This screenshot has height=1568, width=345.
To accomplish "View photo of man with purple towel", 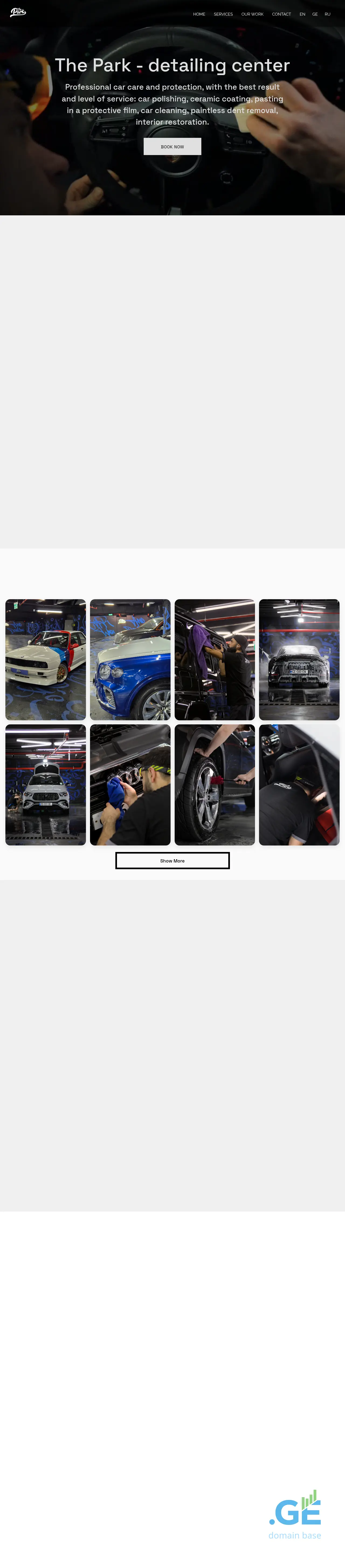I will (215, 659).
